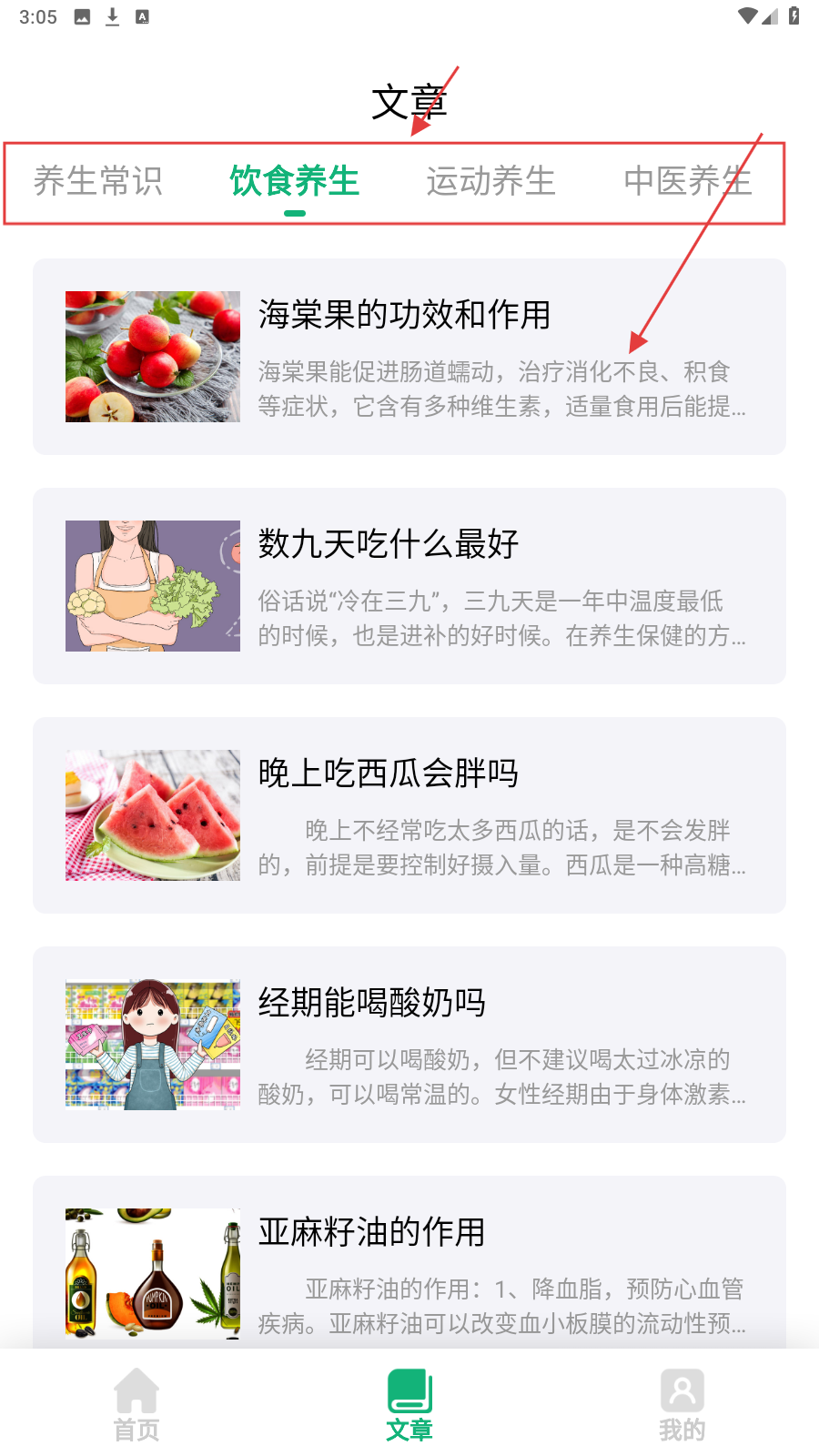Viewport: 819px width, 1456px height.
Task: Tap the 文章 bottom navigation tab
Action: (409, 1404)
